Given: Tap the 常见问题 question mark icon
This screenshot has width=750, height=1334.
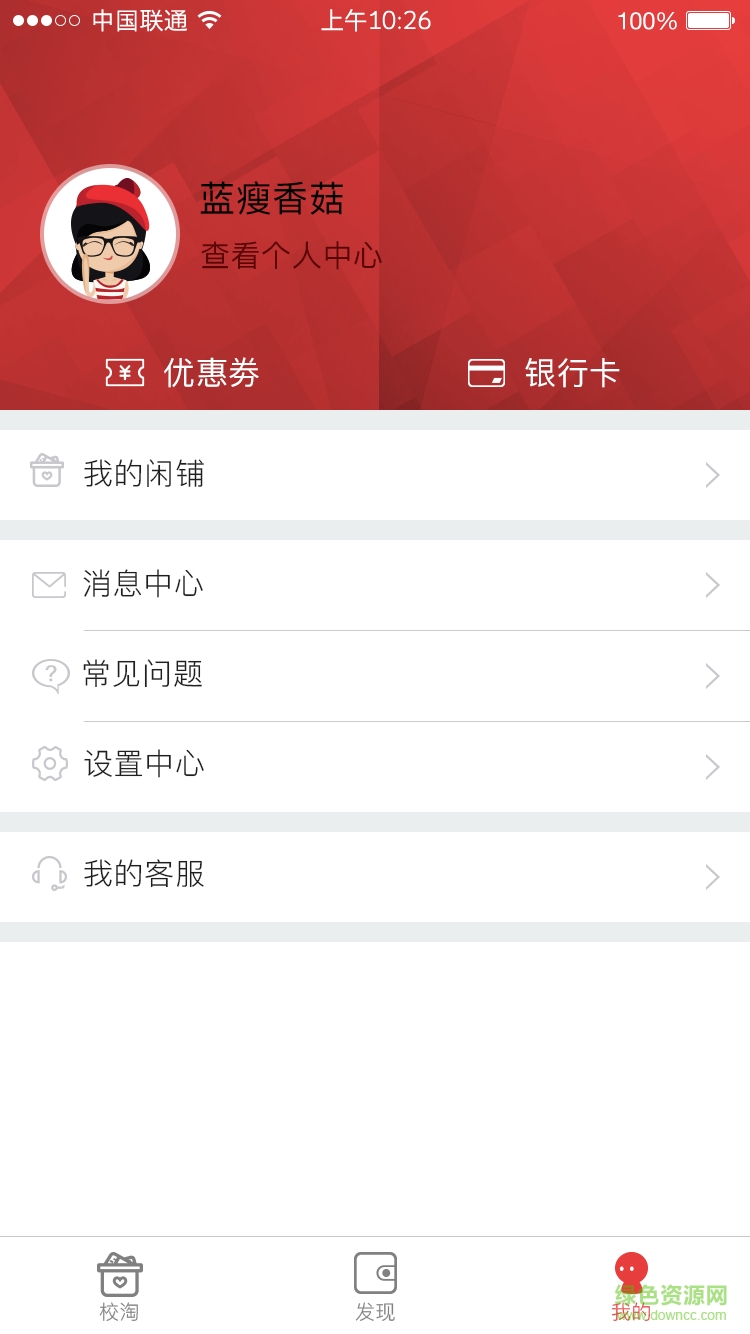Looking at the screenshot, I should (49, 675).
